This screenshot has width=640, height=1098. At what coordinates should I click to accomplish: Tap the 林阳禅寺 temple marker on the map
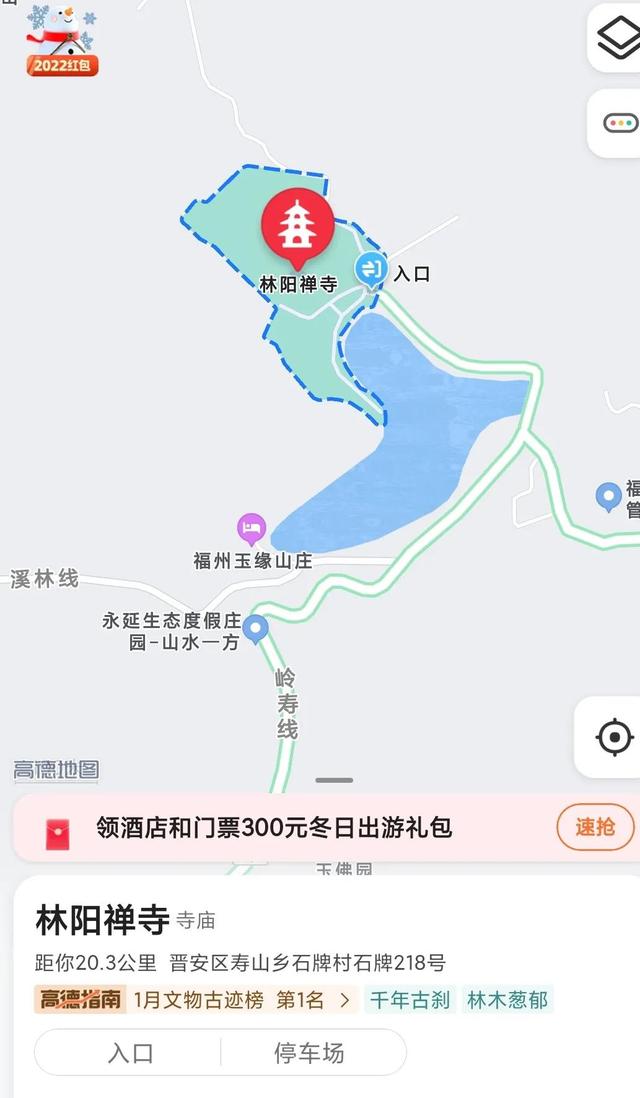point(296,226)
